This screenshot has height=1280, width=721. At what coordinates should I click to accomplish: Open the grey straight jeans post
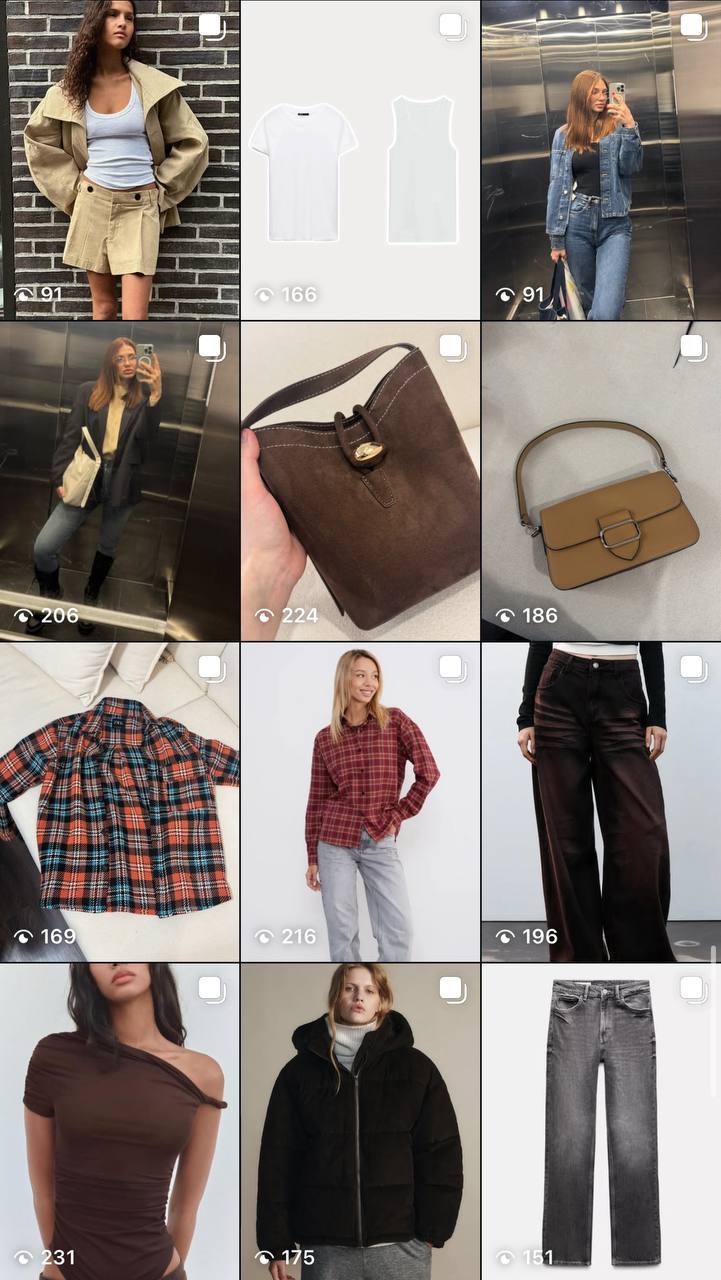coord(600,1122)
